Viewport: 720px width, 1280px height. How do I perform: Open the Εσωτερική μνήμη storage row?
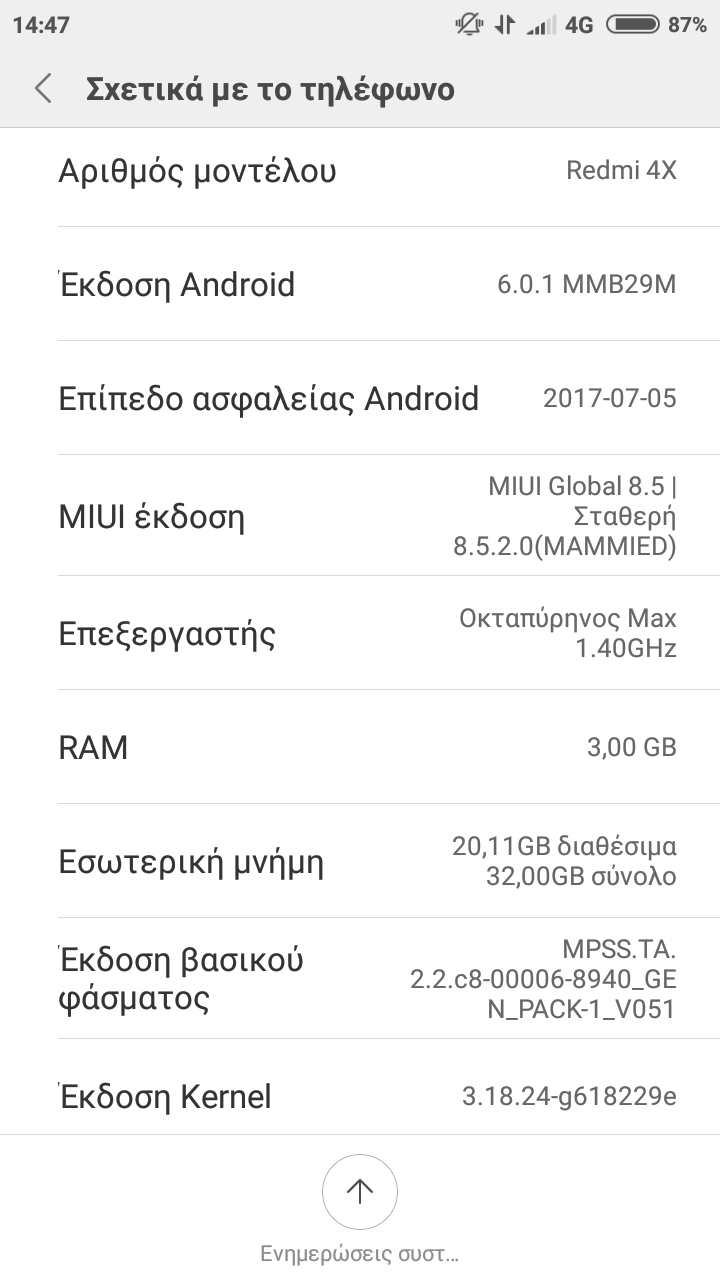[x=360, y=861]
